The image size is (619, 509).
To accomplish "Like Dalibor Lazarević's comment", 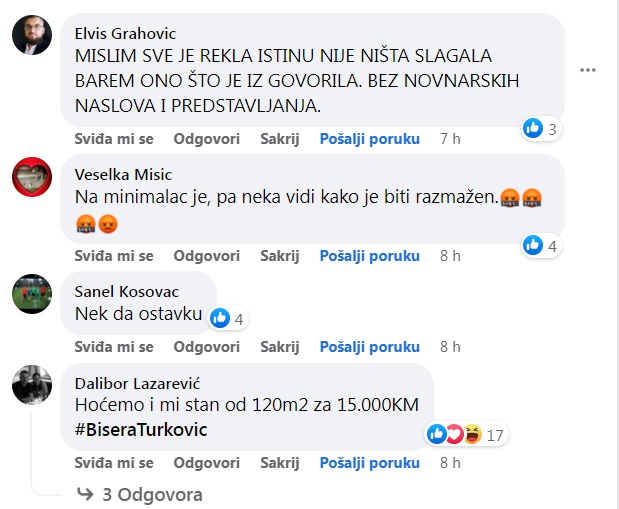I will pyautogui.click(x=114, y=463).
